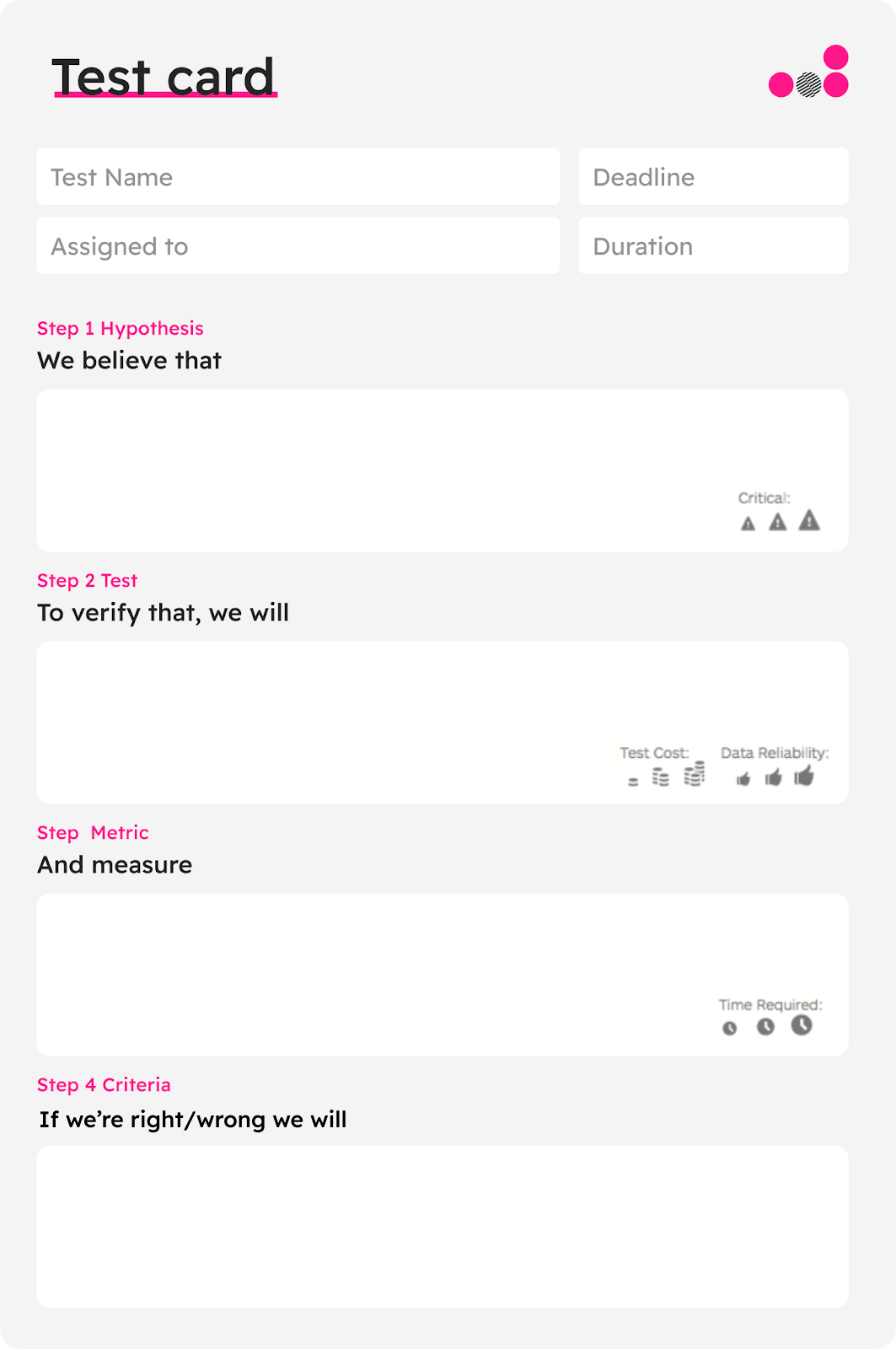Select the largest thumbs-up for Data Reliability
The image size is (896, 1349).
803,777
